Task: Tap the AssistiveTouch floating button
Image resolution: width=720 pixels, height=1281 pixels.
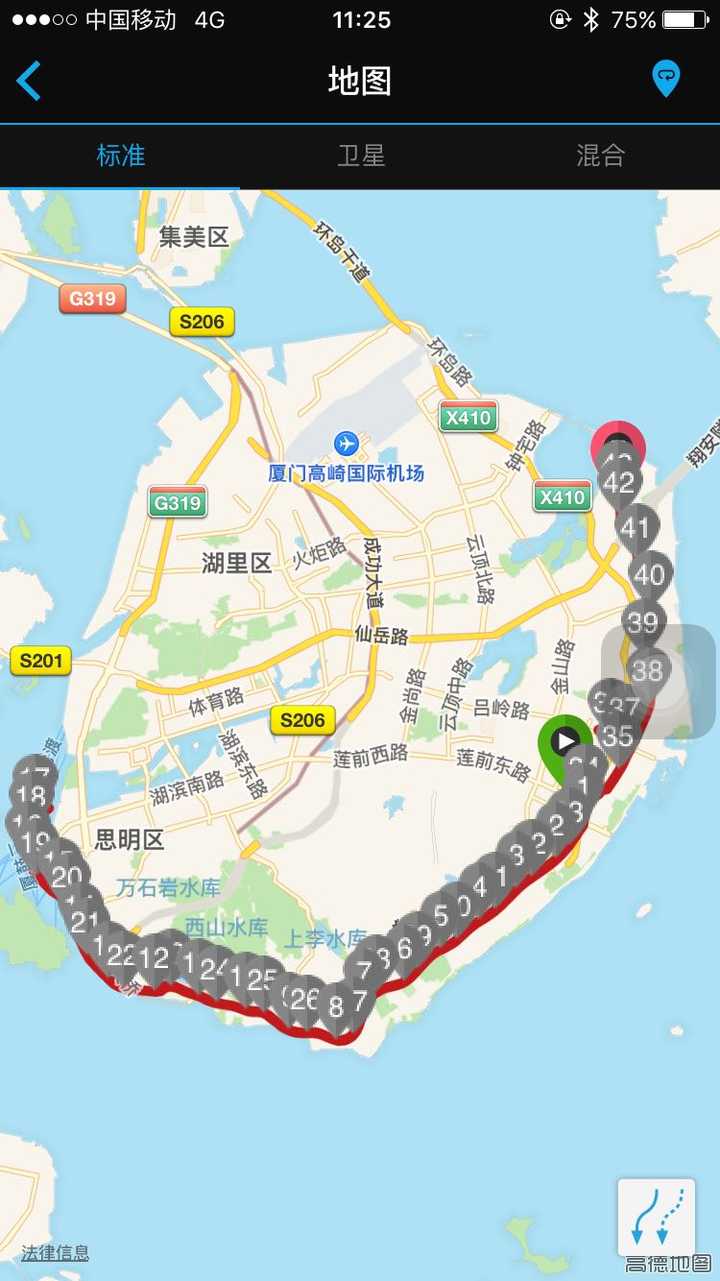Action: [659, 681]
